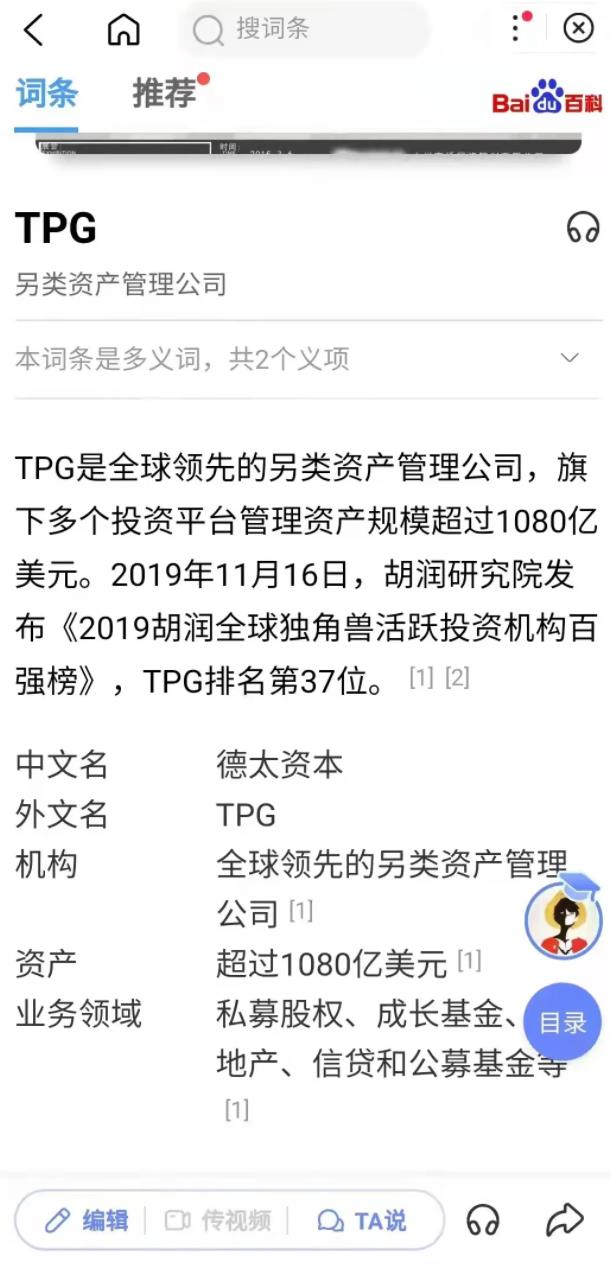Select the 词条 tab
The image size is (611, 1265).
coord(46,94)
